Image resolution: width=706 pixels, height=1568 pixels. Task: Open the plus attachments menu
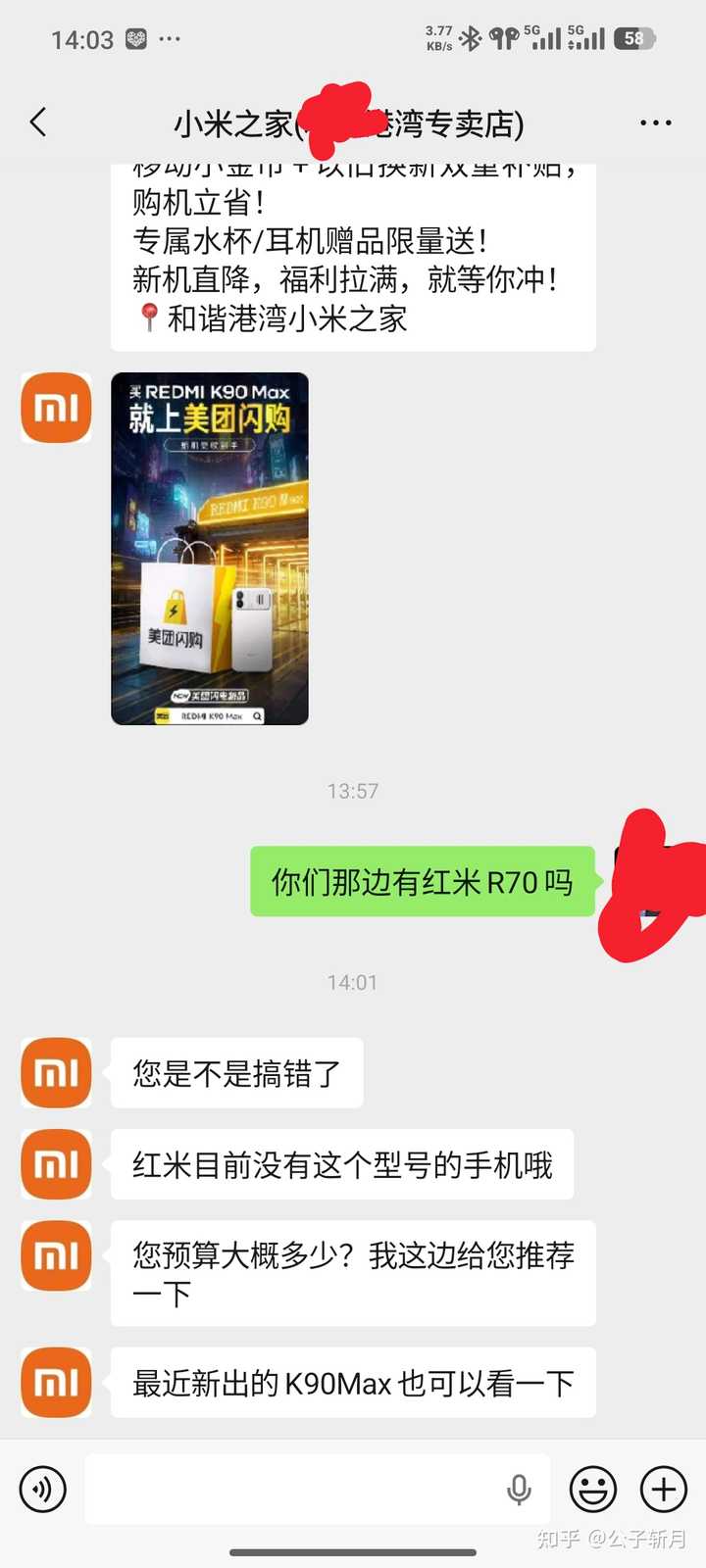[664, 1490]
